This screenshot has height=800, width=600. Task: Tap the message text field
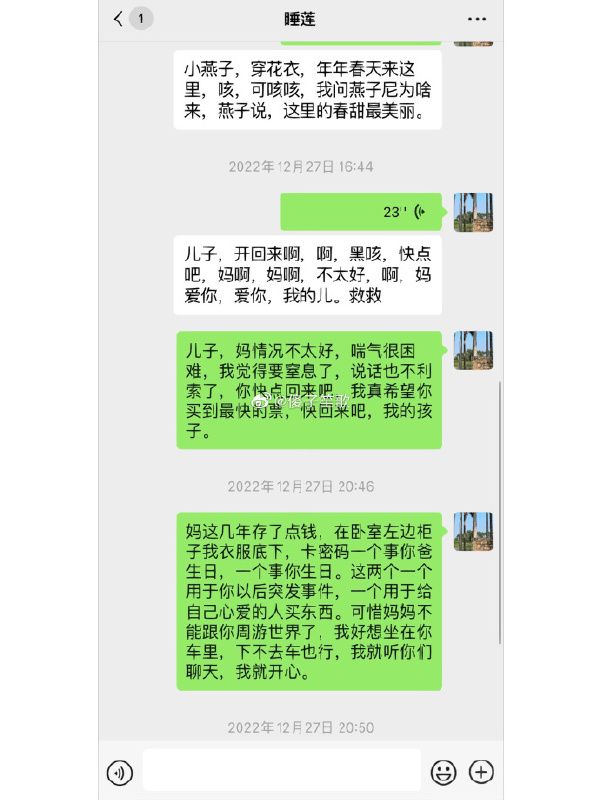click(x=281, y=771)
